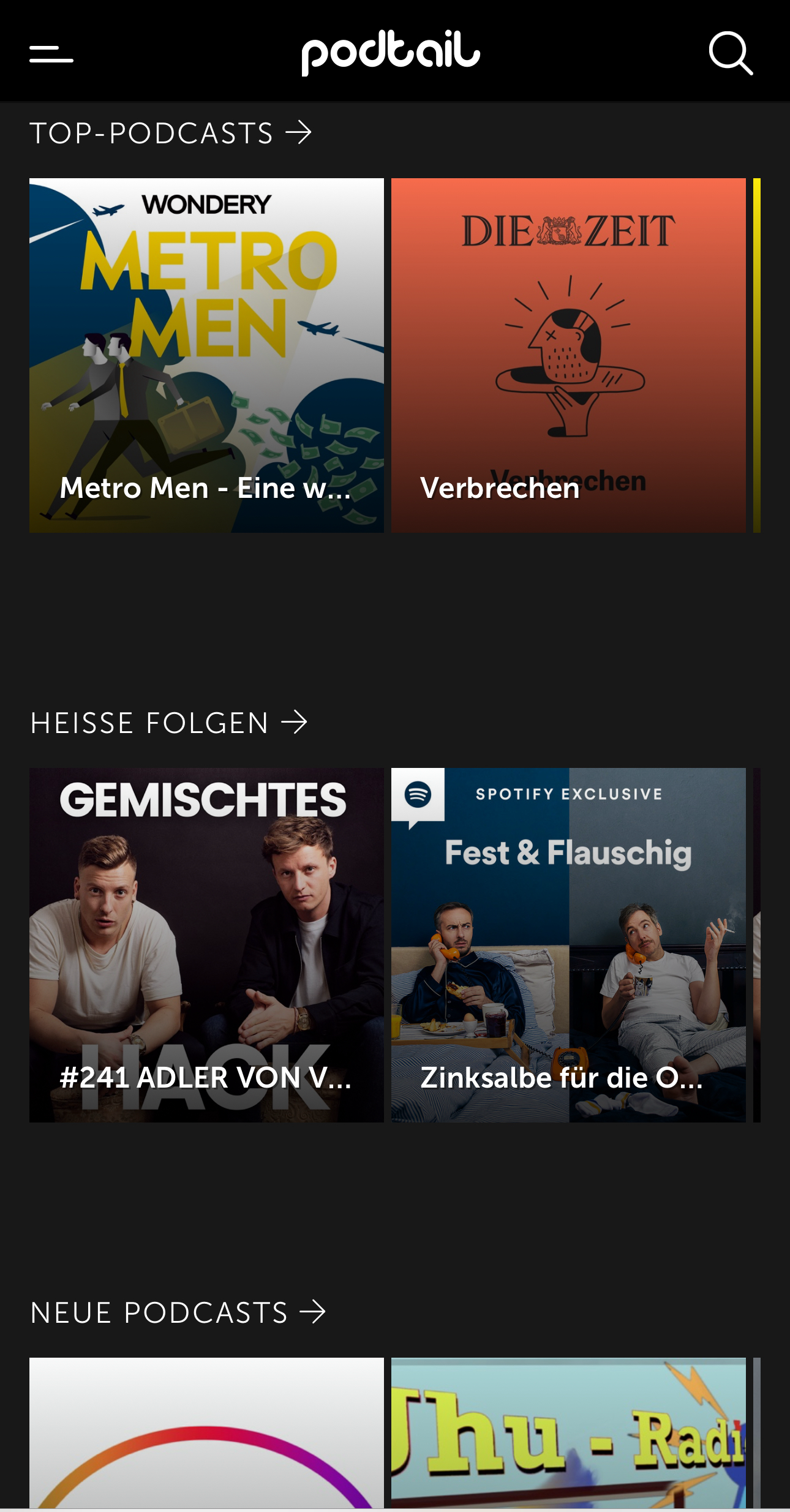Open the #241 Adler von V... episode
Image resolution: width=790 pixels, height=1512 pixels.
[x=206, y=945]
